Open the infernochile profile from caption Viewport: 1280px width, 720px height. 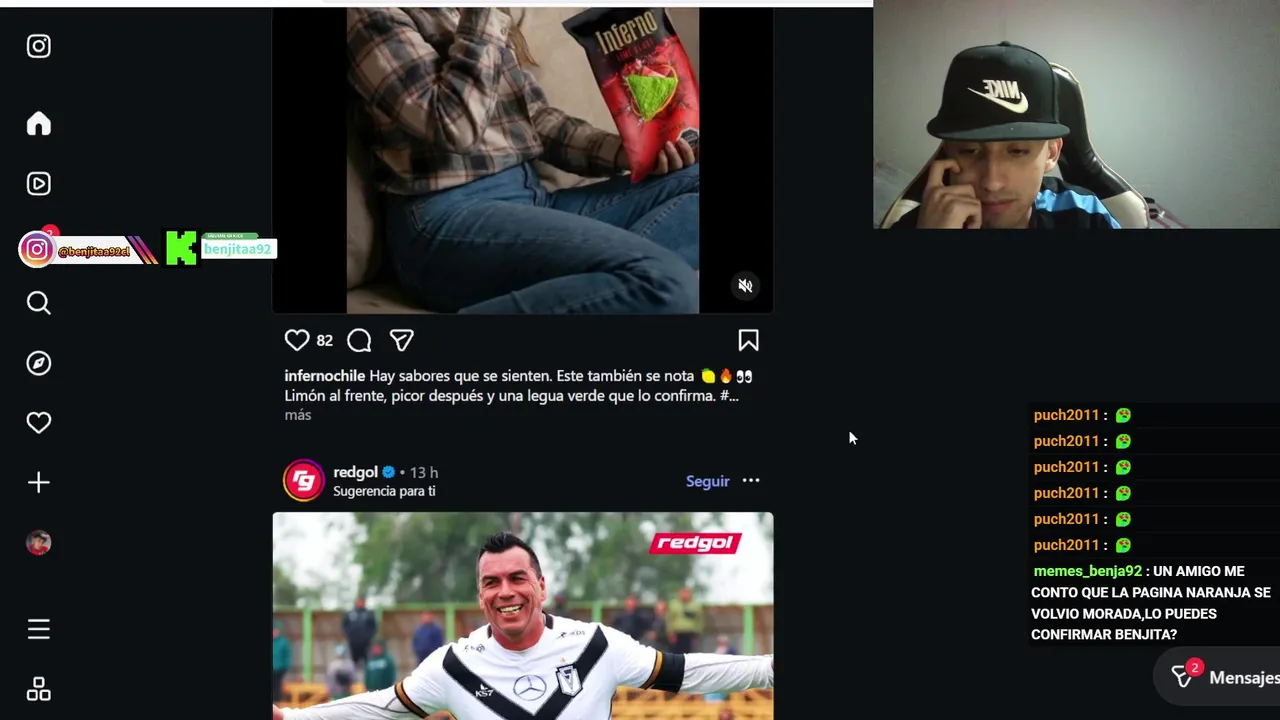pyautogui.click(x=324, y=376)
